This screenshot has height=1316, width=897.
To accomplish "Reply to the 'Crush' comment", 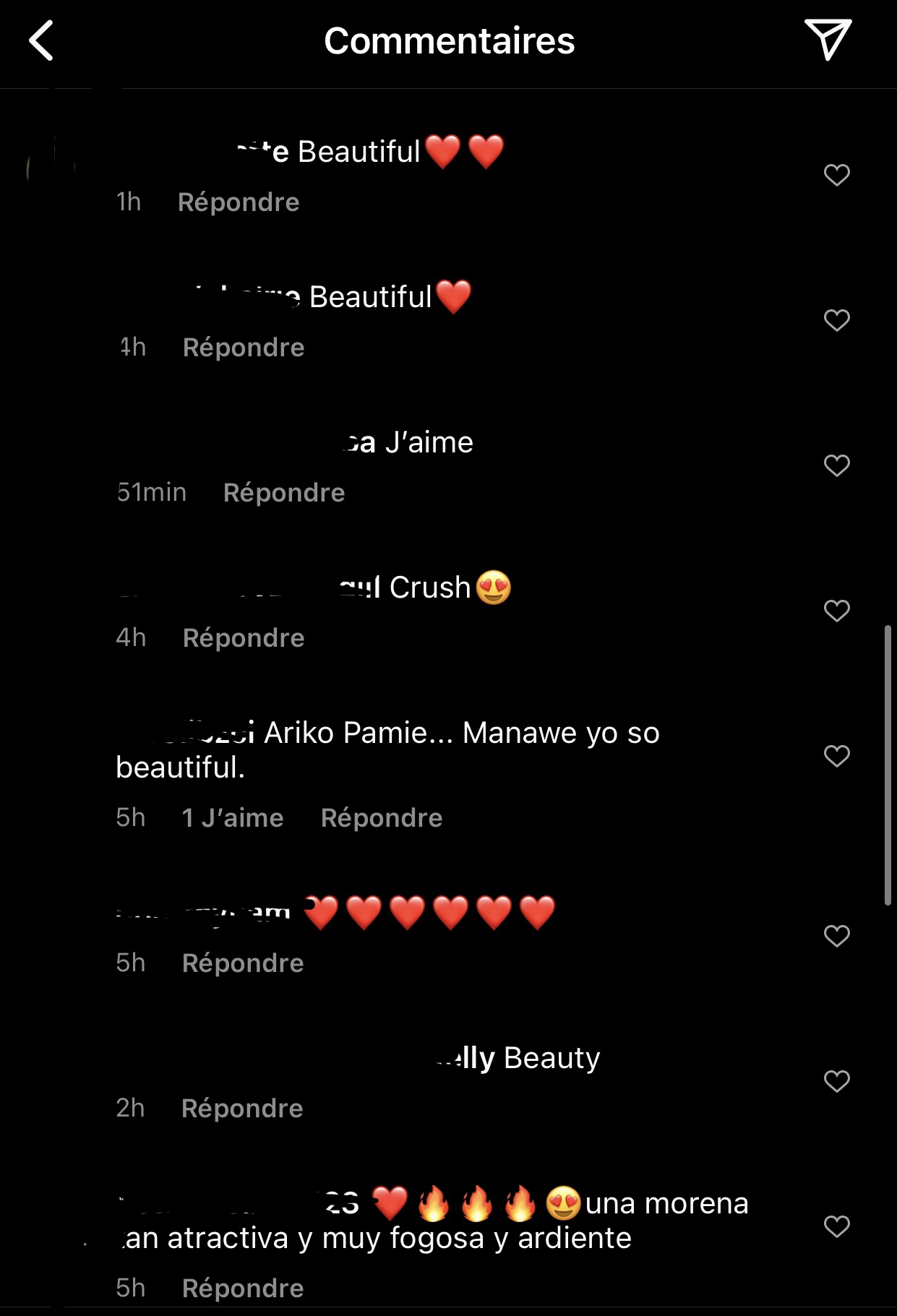I will pos(244,638).
